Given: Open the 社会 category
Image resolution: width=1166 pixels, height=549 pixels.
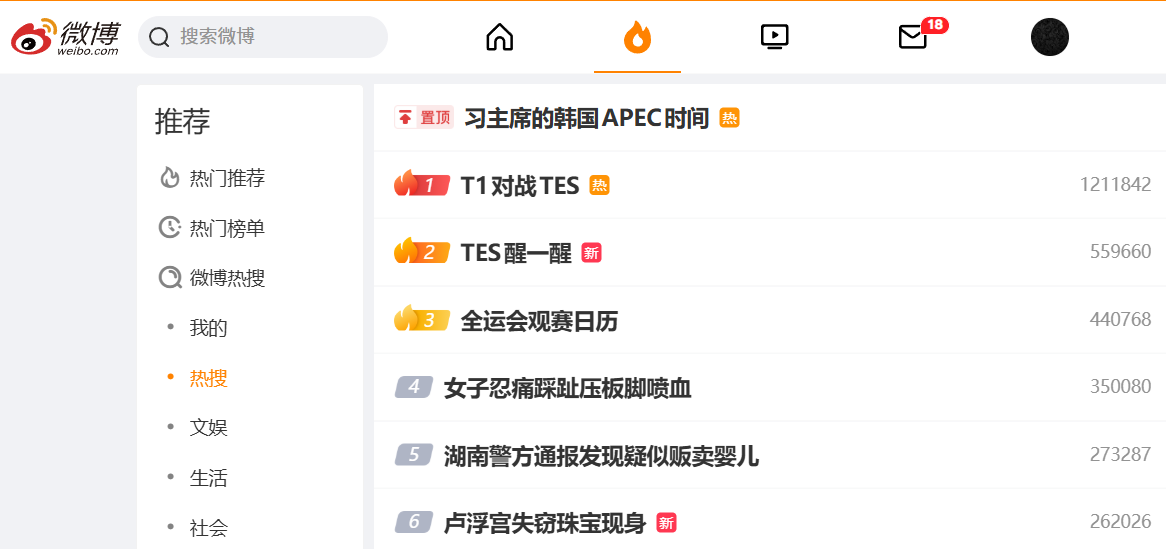Looking at the screenshot, I should tap(209, 527).
